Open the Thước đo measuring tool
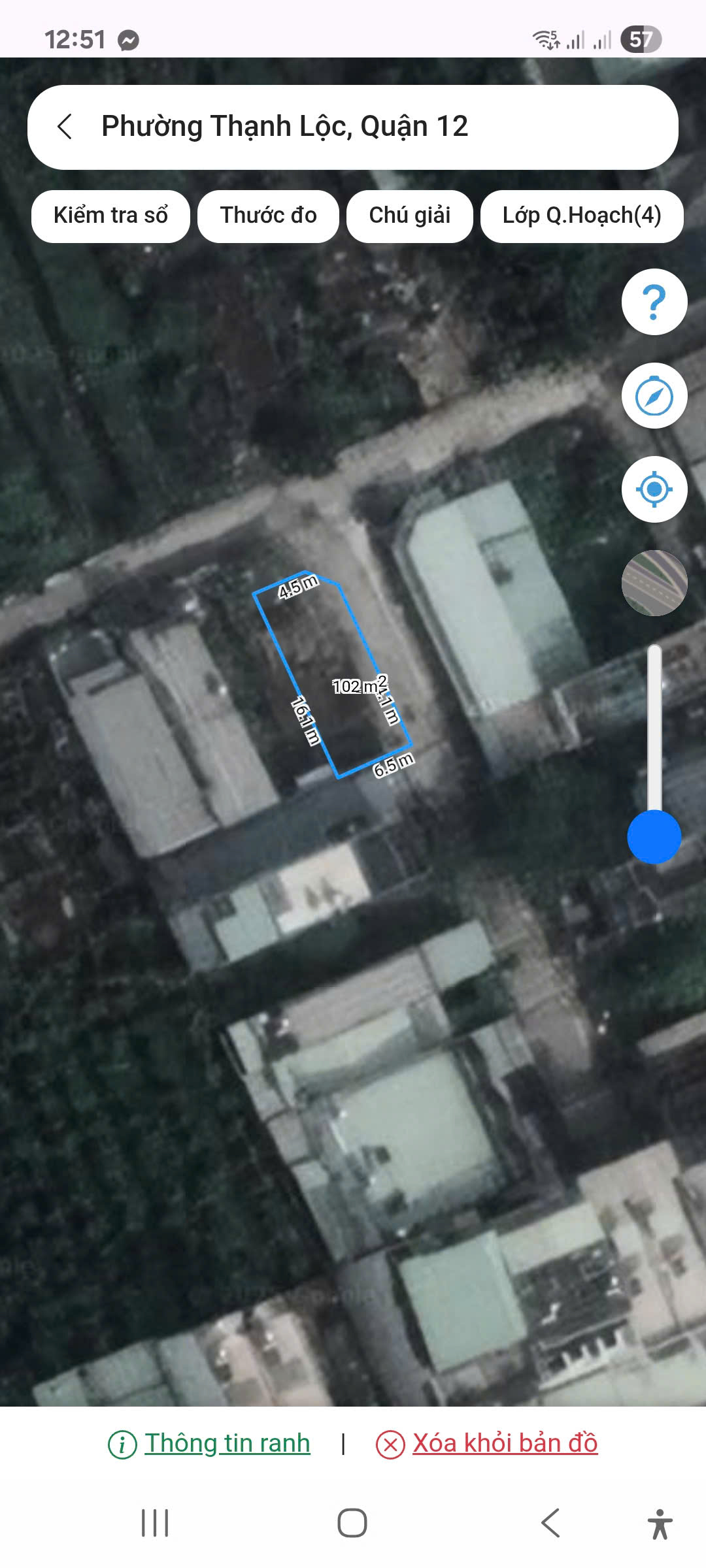The height and width of the screenshot is (1568, 706). [268, 216]
